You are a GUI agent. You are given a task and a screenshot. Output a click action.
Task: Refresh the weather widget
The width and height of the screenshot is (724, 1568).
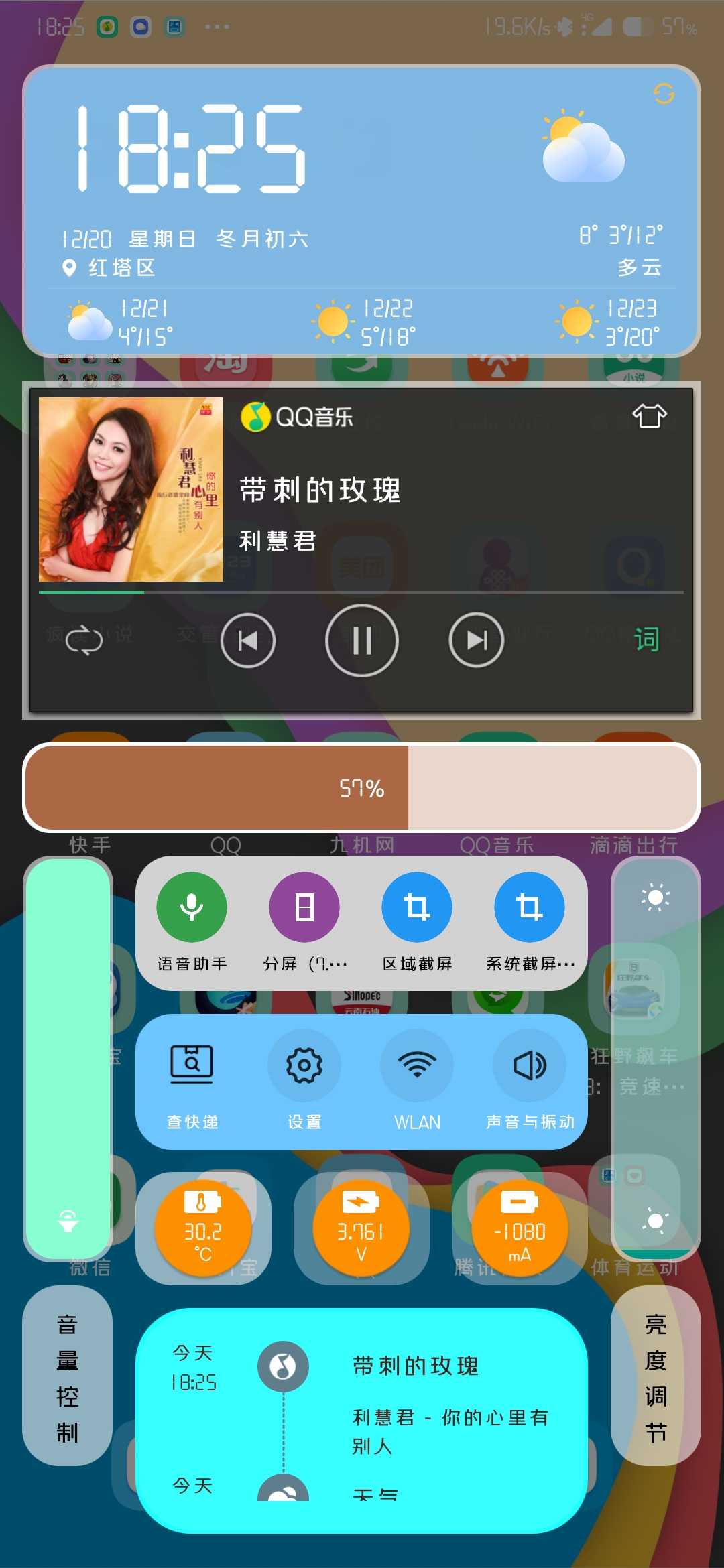point(664,94)
